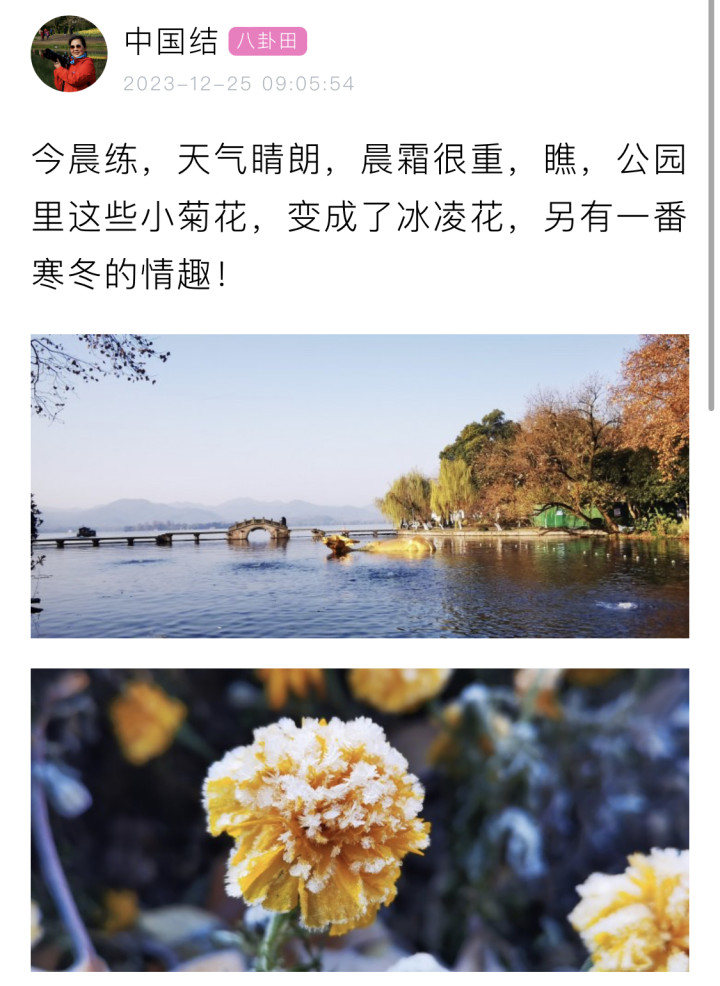
Task: Open 中国结's profile avatar
Action: click(69, 54)
